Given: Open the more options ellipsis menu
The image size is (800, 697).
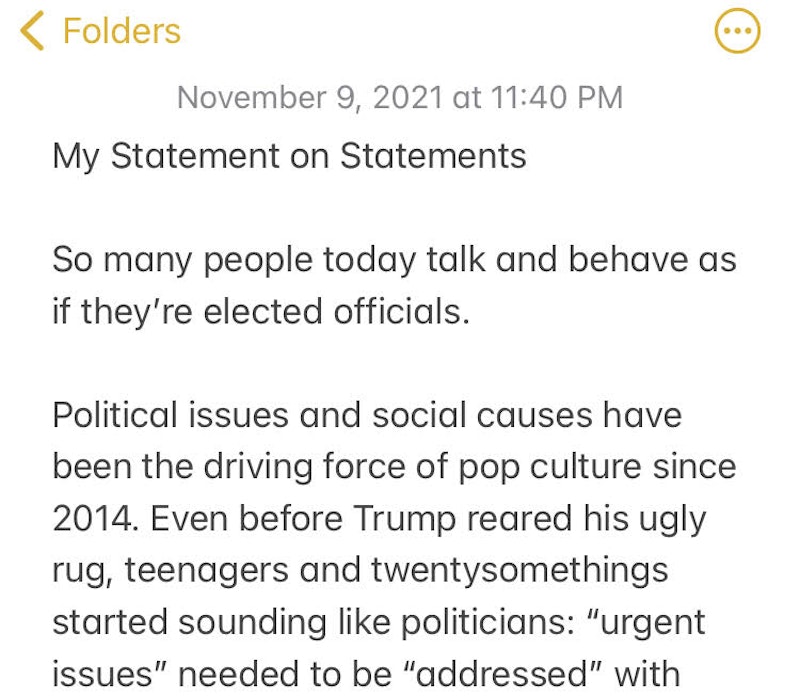Looking at the screenshot, I should pos(738,32).
